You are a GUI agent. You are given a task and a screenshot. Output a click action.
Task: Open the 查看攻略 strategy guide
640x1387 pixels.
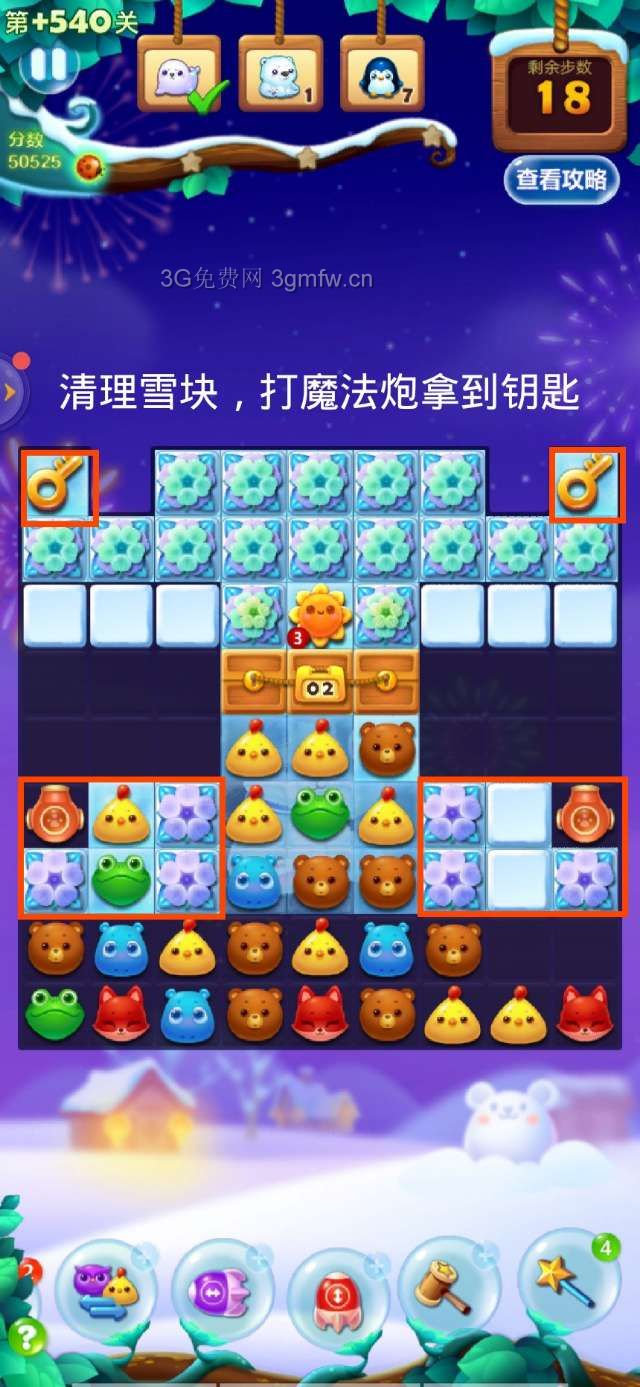[561, 180]
